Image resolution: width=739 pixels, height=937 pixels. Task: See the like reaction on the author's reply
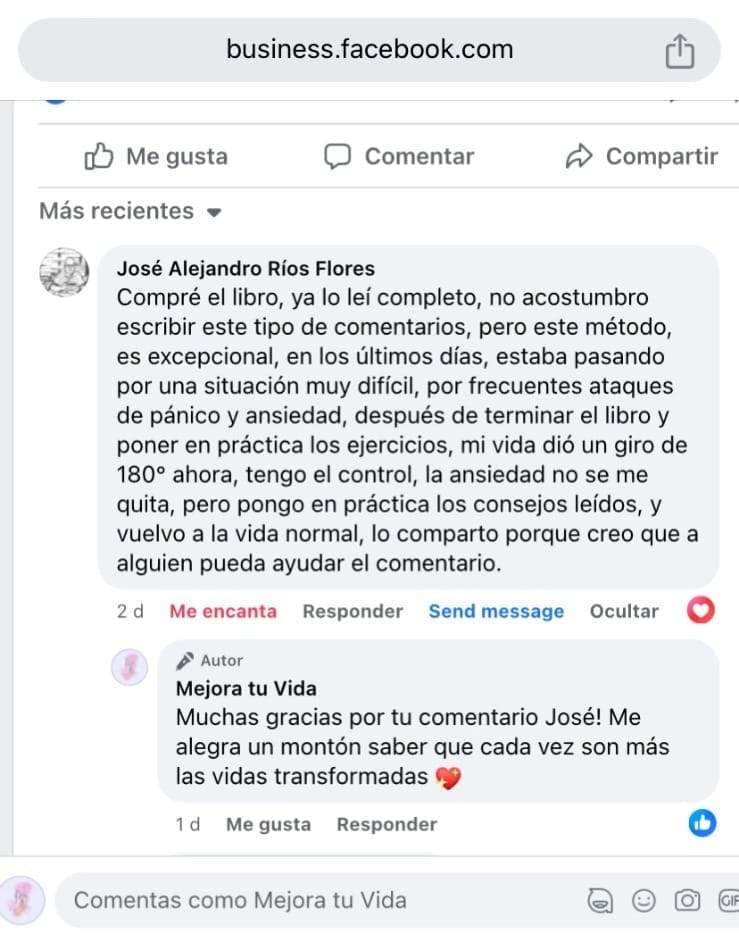coord(703,823)
